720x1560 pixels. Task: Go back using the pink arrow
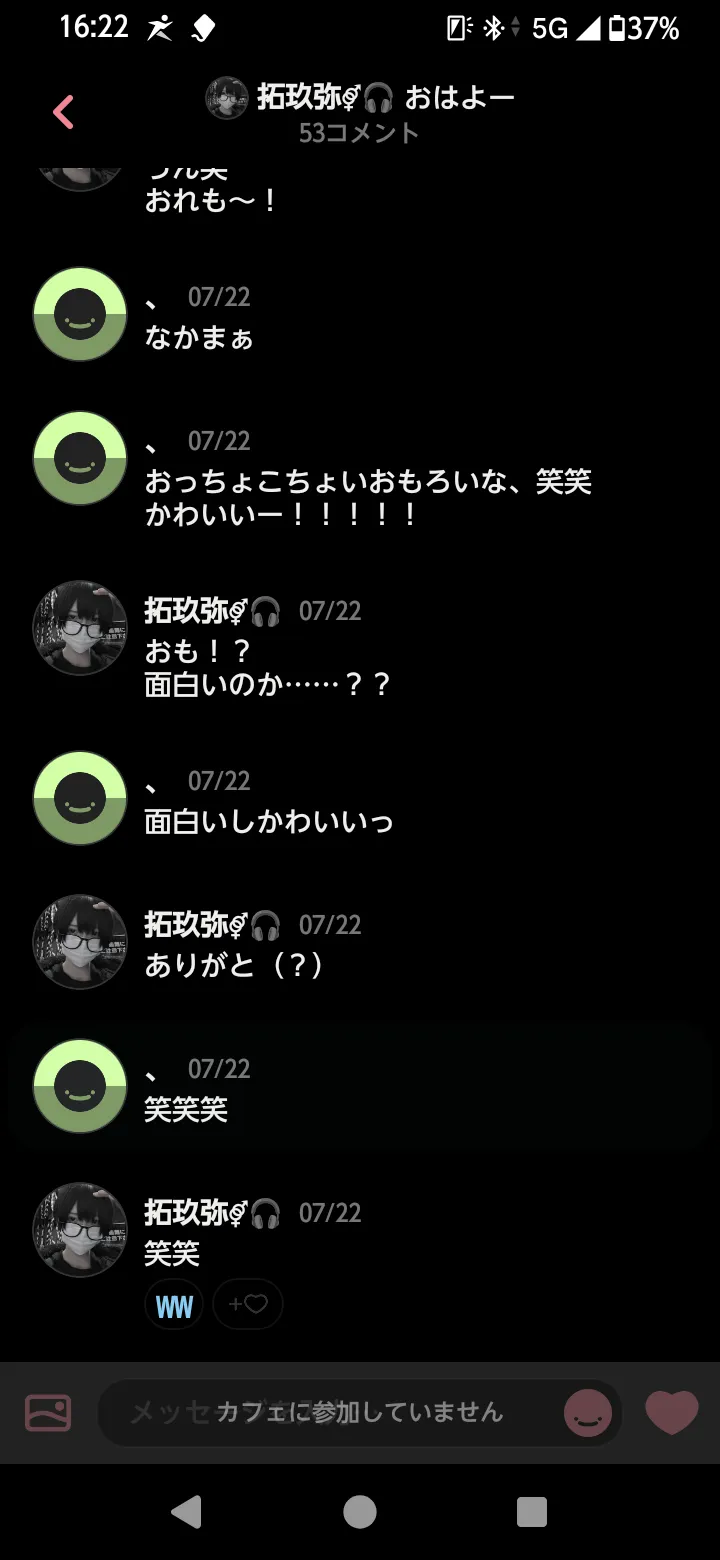coord(63,112)
